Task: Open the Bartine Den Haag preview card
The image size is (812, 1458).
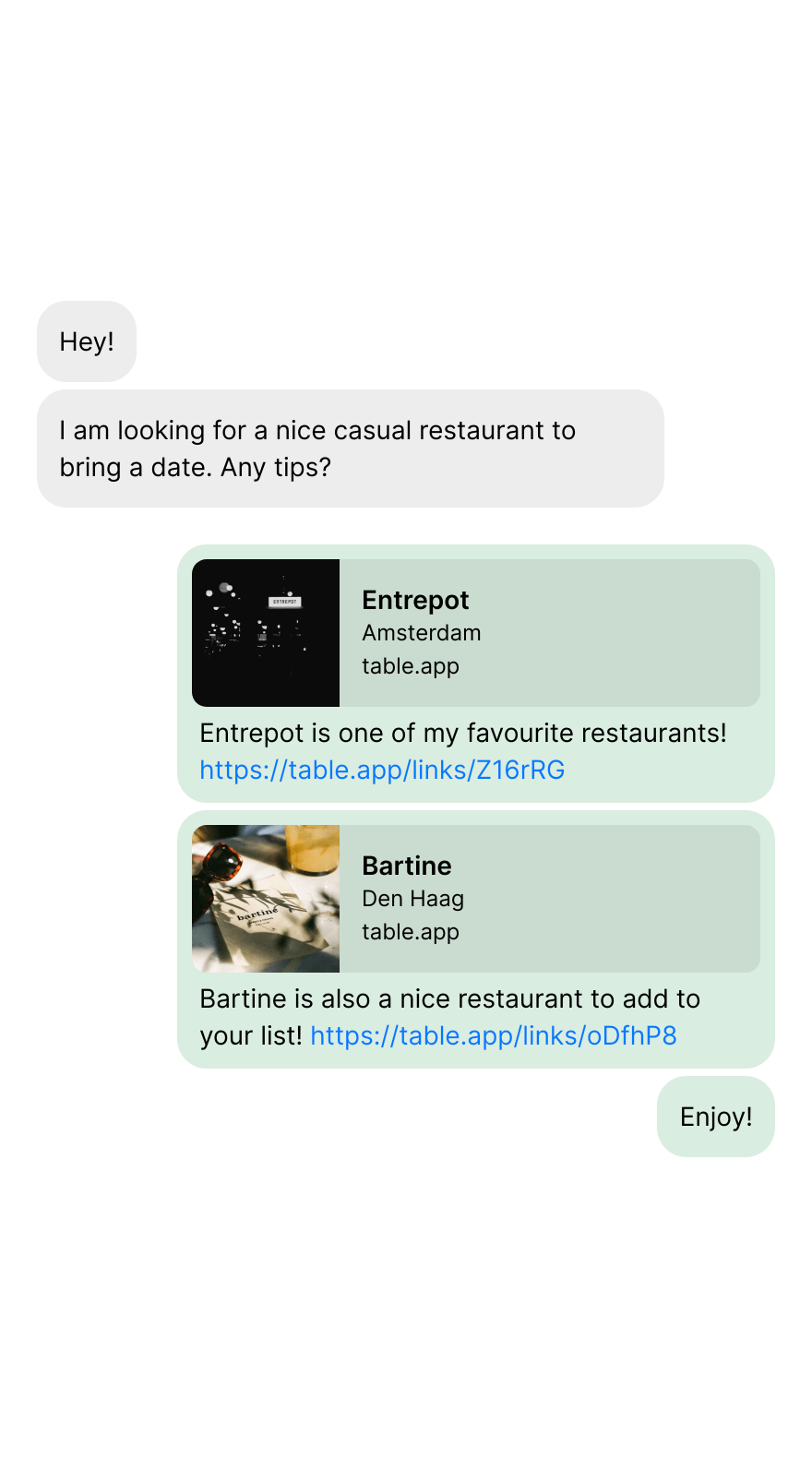Action: point(475,899)
